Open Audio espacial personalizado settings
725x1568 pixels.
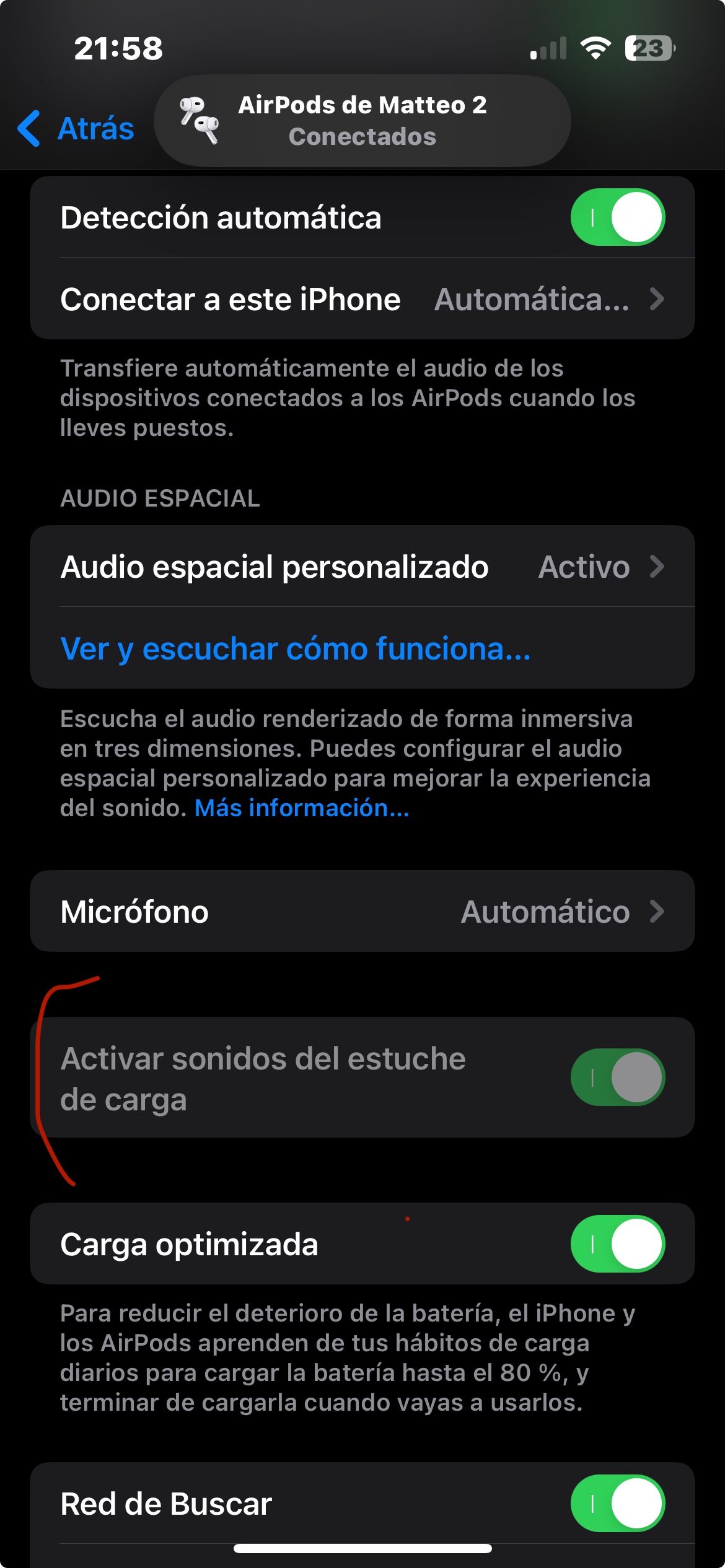click(x=362, y=567)
